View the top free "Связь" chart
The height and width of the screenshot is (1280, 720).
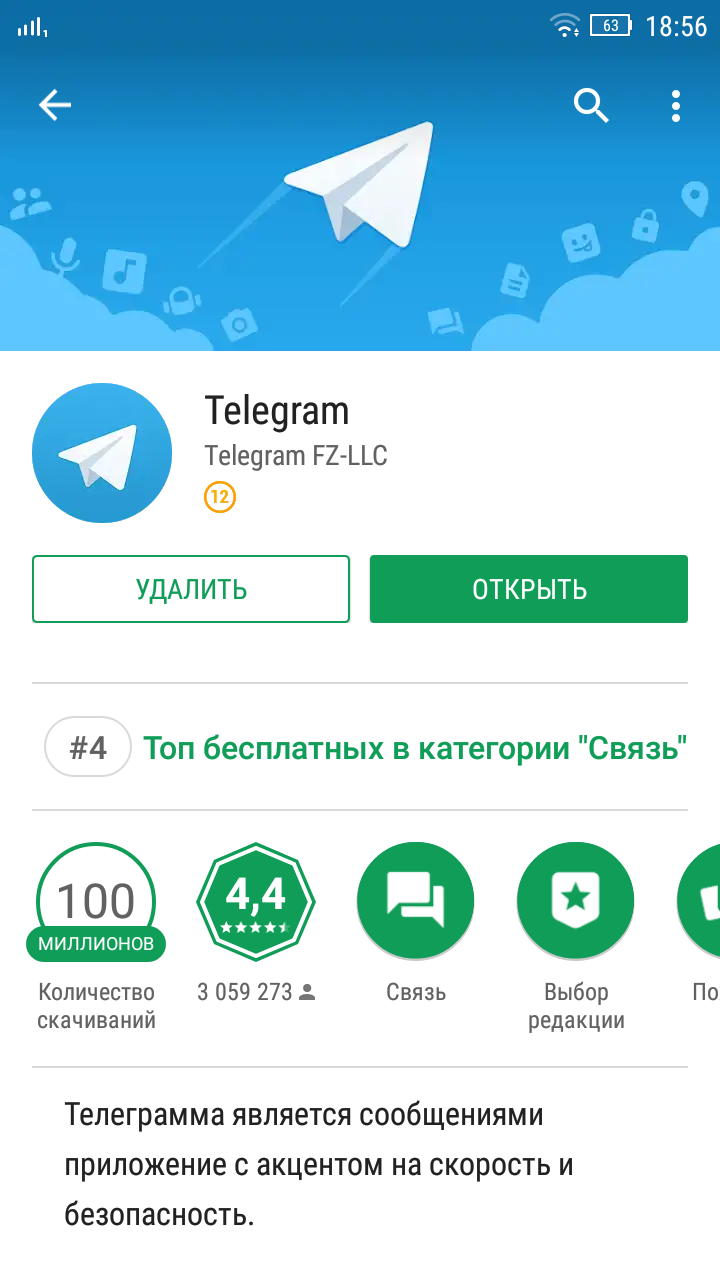[414, 747]
